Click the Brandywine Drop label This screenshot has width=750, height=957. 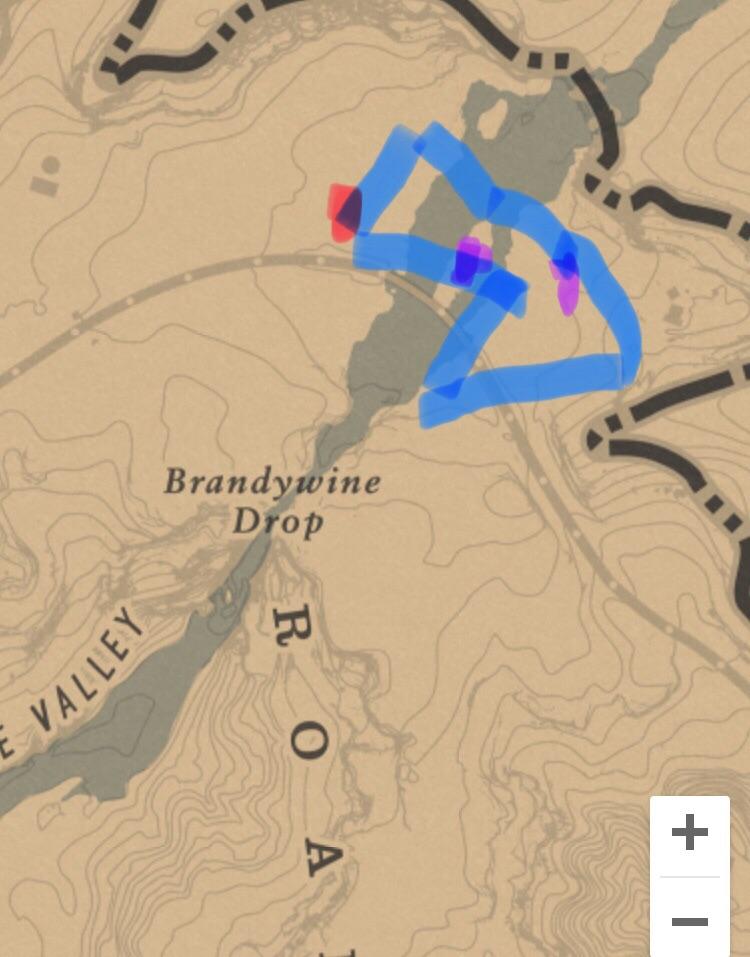coord(272,498)
